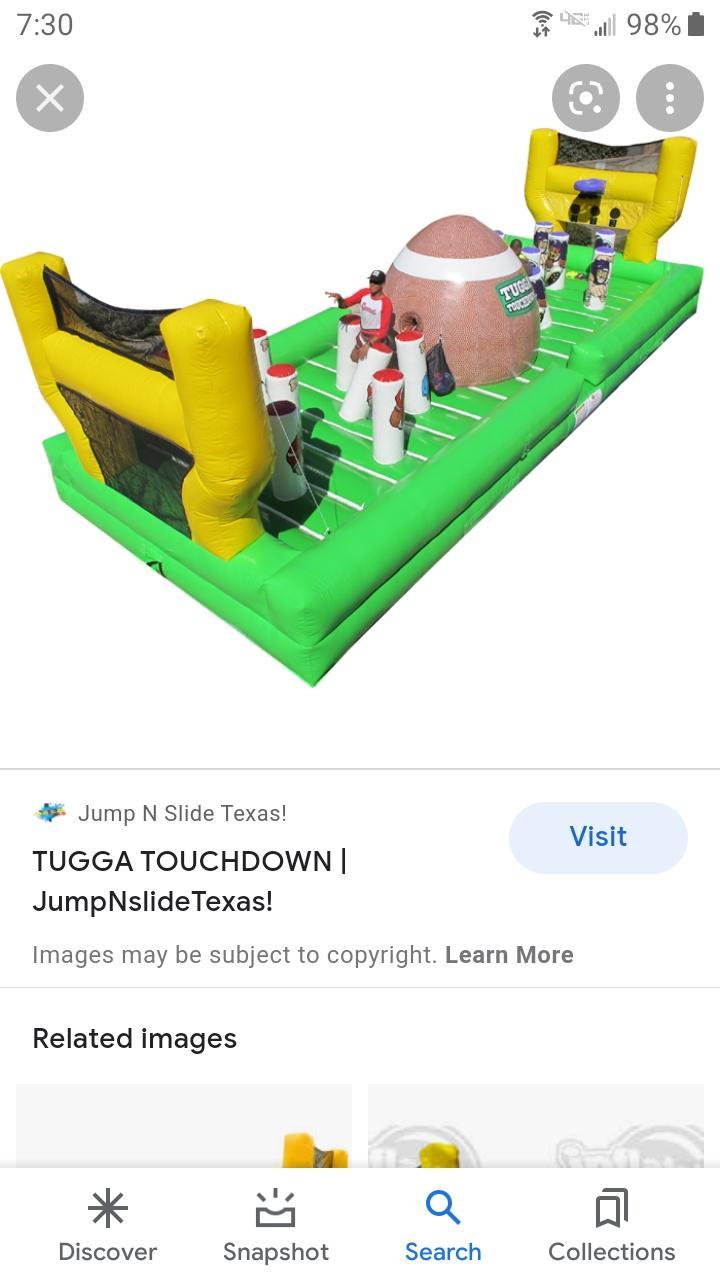Select the Search tab
Screen dimensions: 720x1280
(443, 1226)
